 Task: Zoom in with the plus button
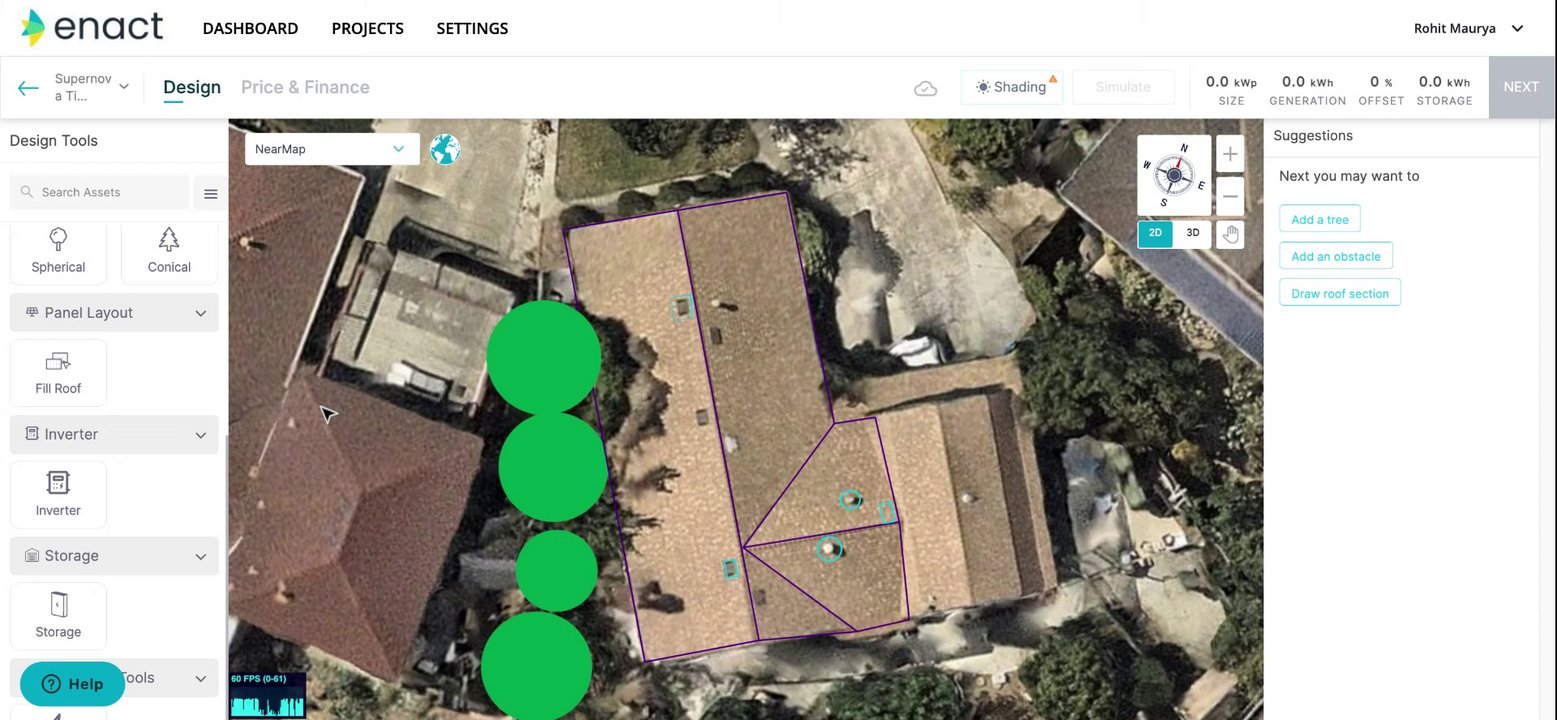(1230, 155)
